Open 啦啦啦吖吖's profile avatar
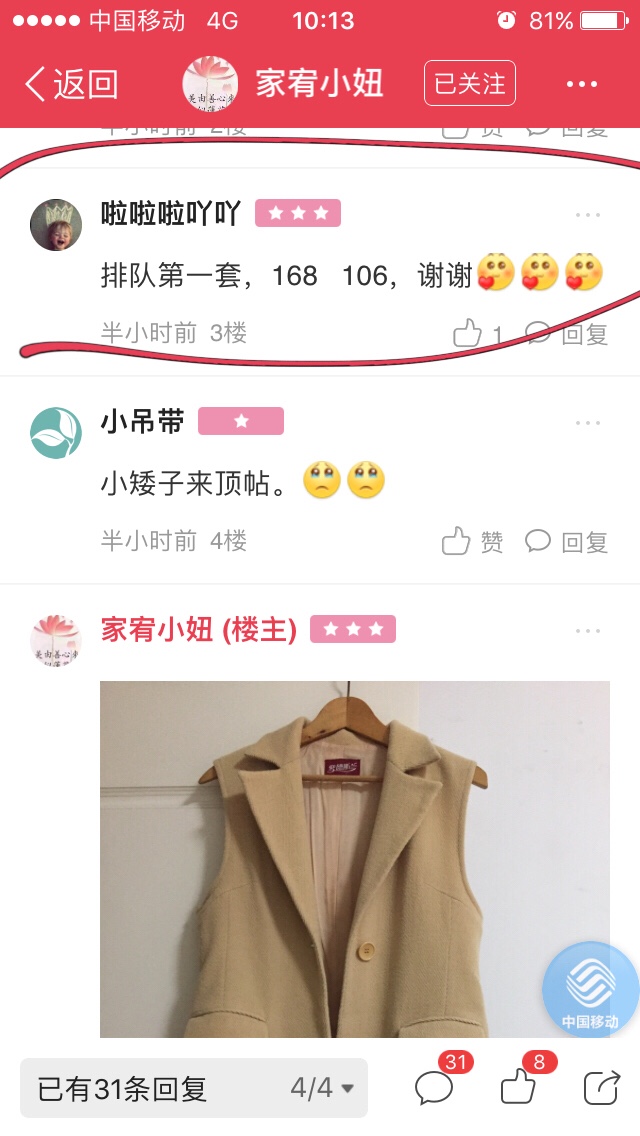The height and width of the screenshot is (1136, 640). click(56, 225)
